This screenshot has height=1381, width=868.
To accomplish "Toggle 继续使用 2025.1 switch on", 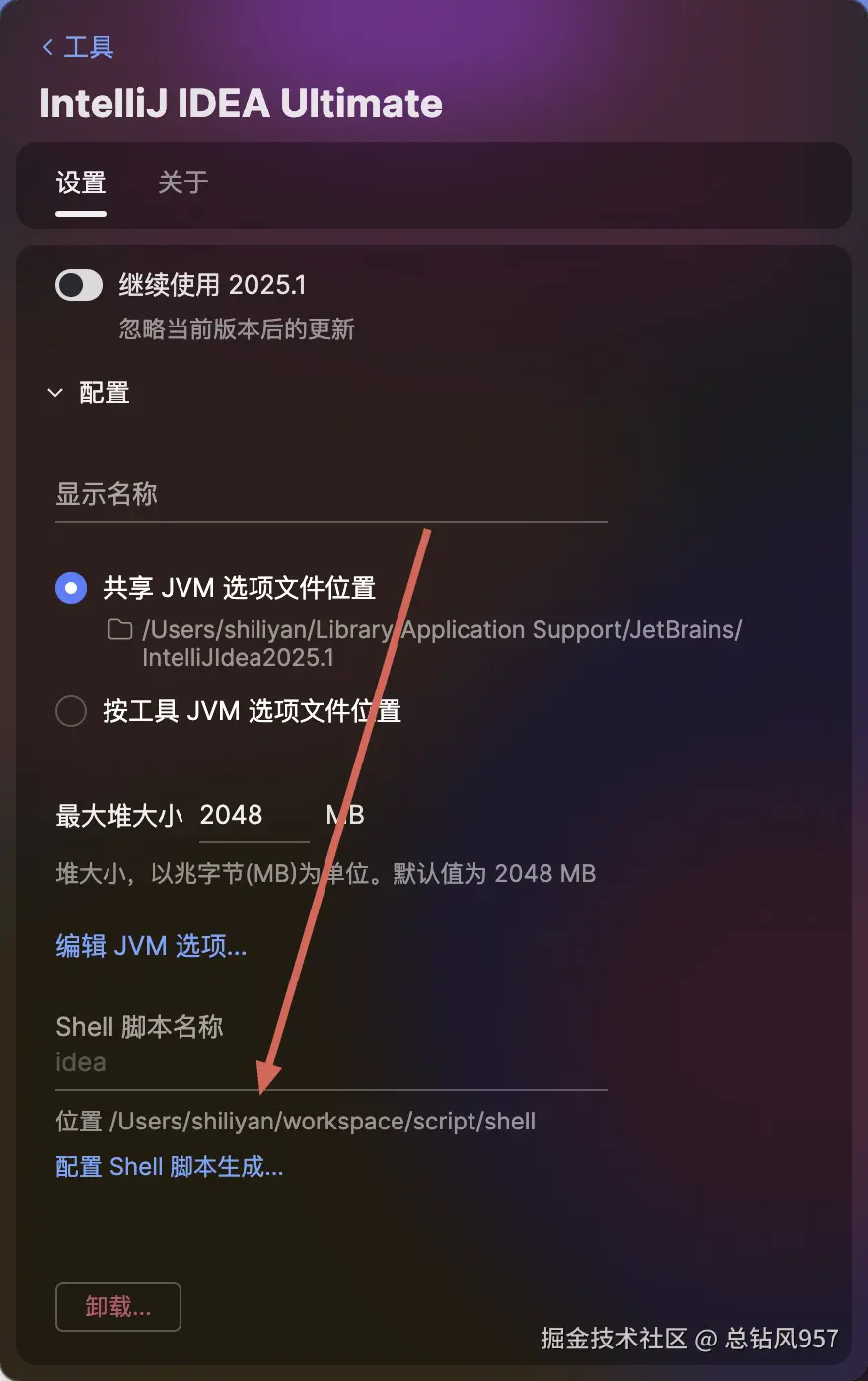I will tap(78, 285).
